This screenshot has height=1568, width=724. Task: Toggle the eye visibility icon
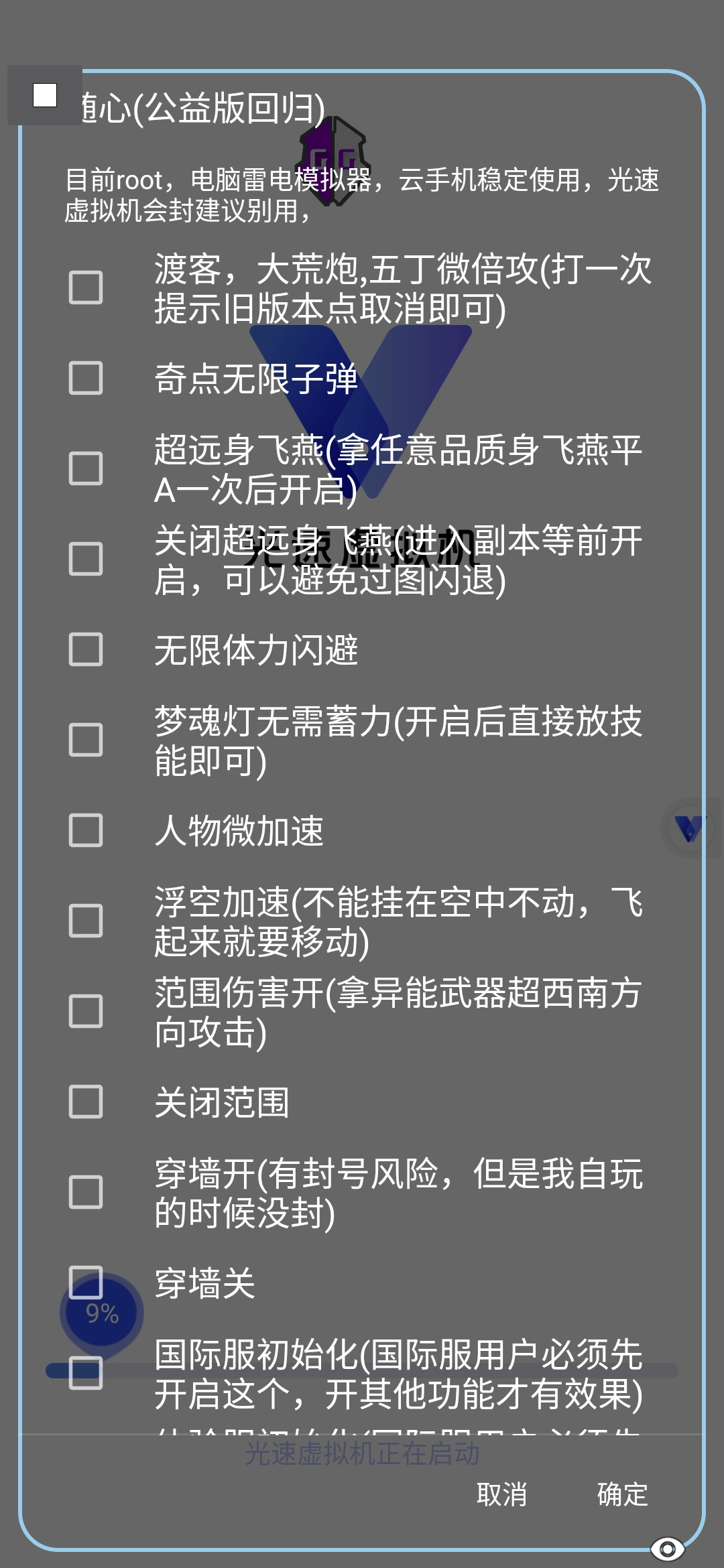[667, 1549]
